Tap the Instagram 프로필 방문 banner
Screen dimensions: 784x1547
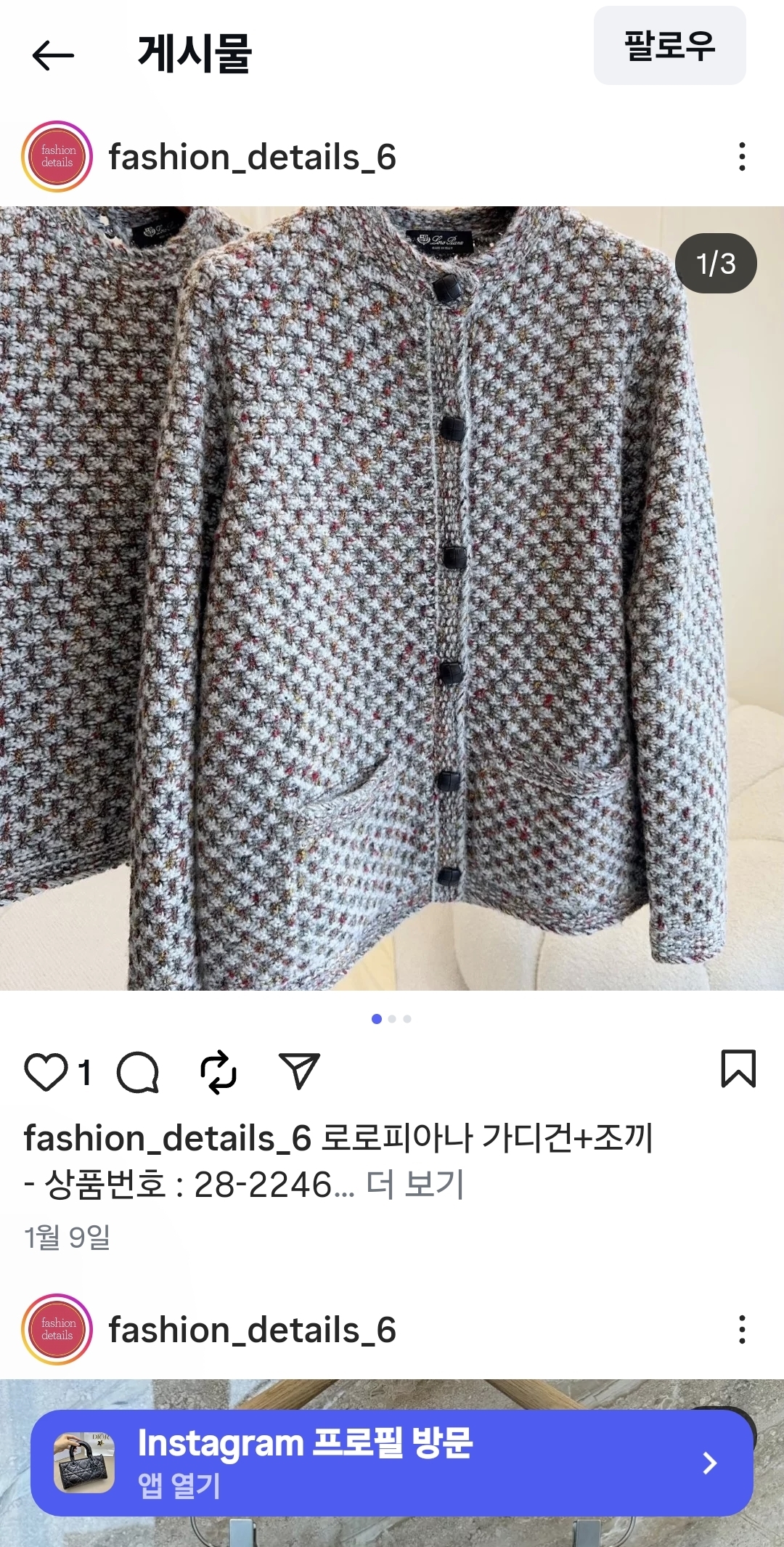pos(392,1463)
